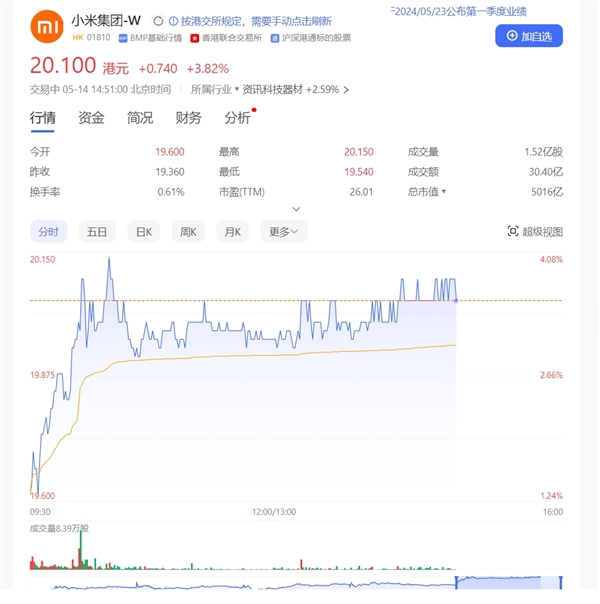
Task: Open 超级视图 full chart view
Action: (x=536, y=232)
